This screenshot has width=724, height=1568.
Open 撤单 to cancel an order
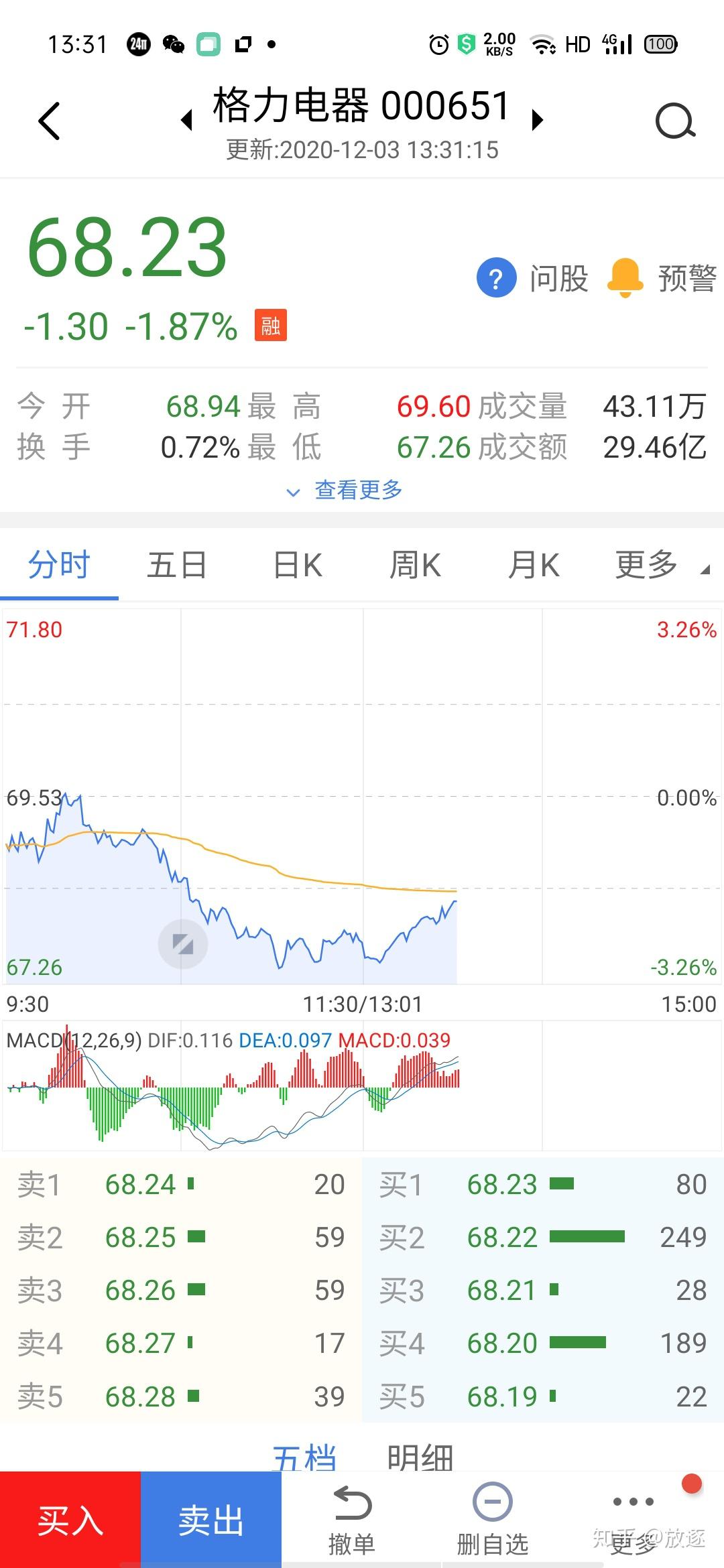tap(351, 1519)
